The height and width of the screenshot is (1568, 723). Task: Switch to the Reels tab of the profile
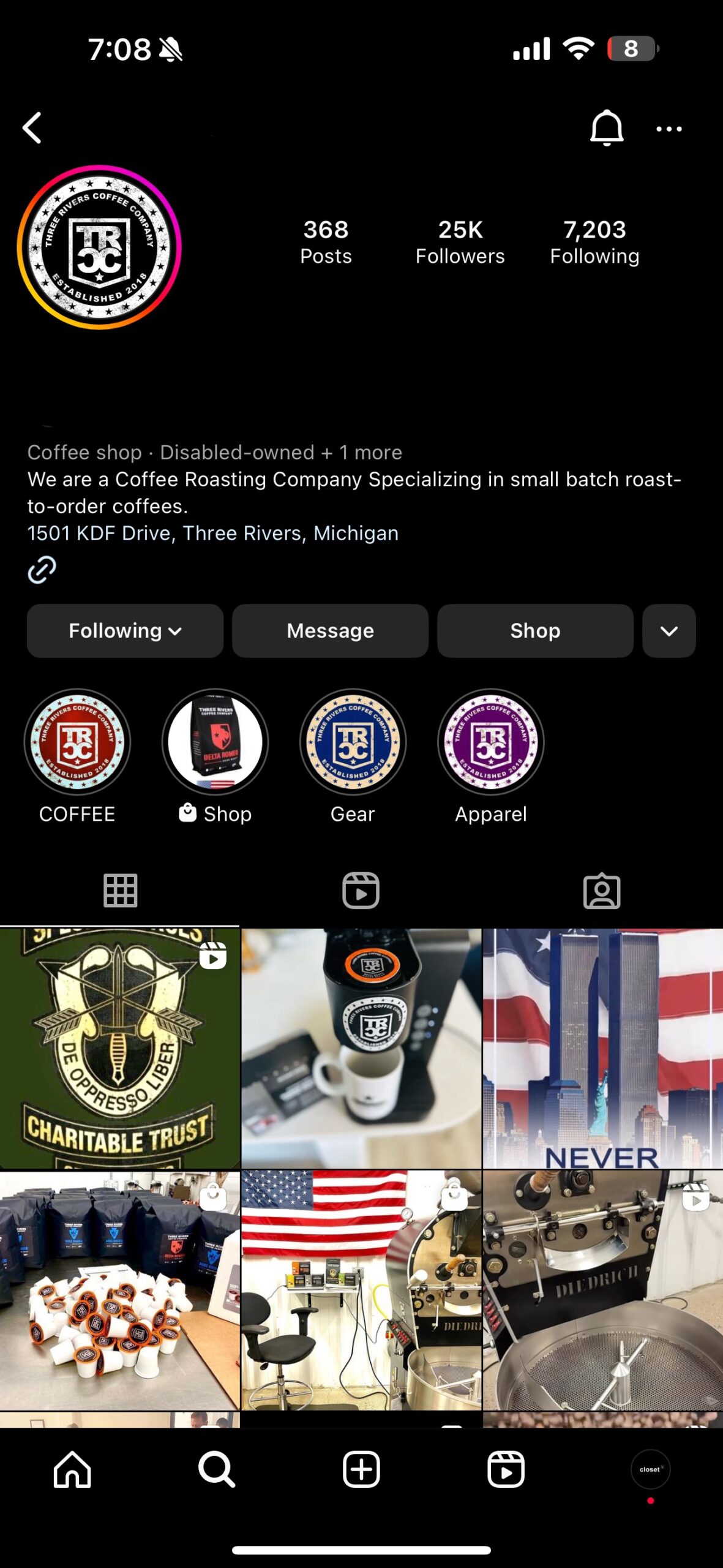pos(361,891)
